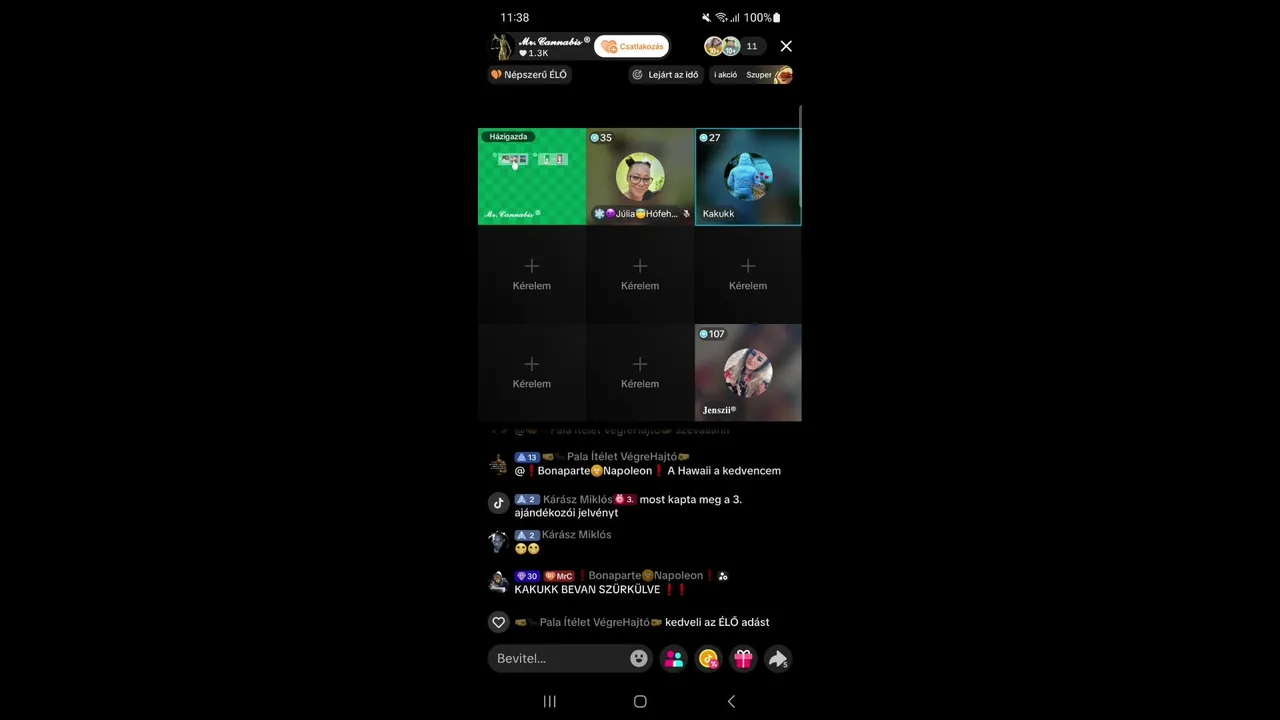Open the multi-guest people icon
1280x720 pixels.
click(x=674, y=658)
